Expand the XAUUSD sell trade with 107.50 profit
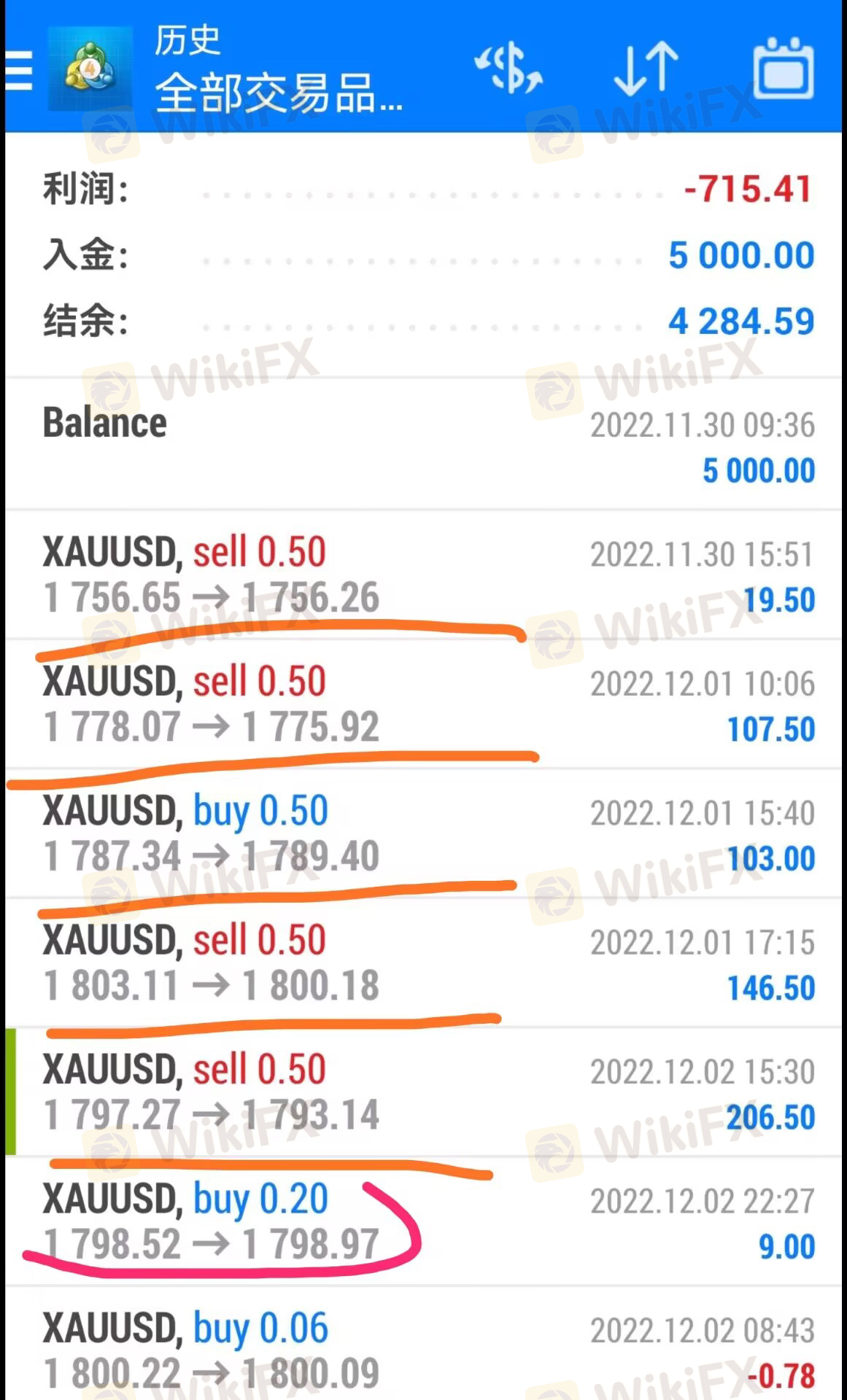This screenshot has height=1400, width=847. coord(423,704)
